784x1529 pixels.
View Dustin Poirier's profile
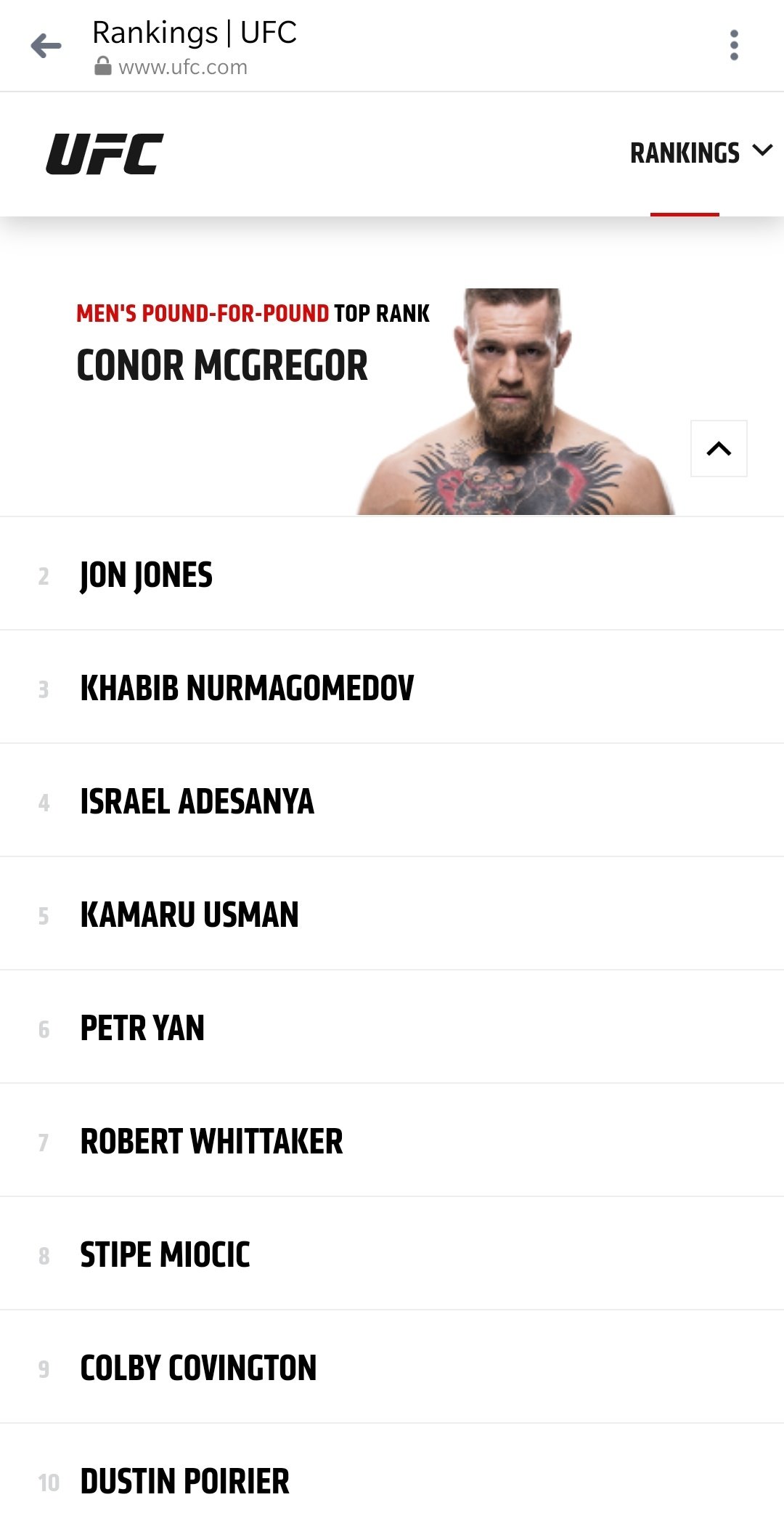[184, 1482]
